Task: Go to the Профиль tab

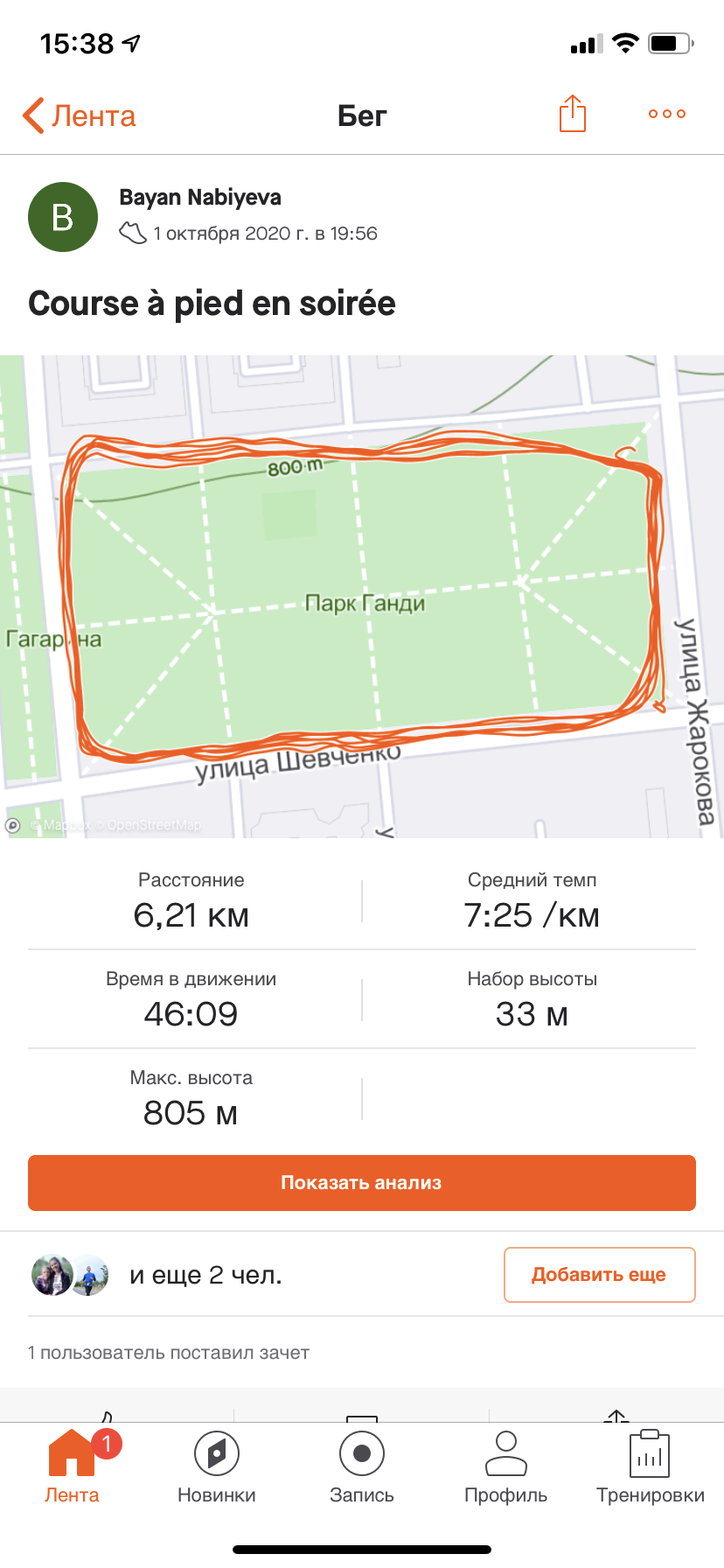Action: [x=506, y=1466]
